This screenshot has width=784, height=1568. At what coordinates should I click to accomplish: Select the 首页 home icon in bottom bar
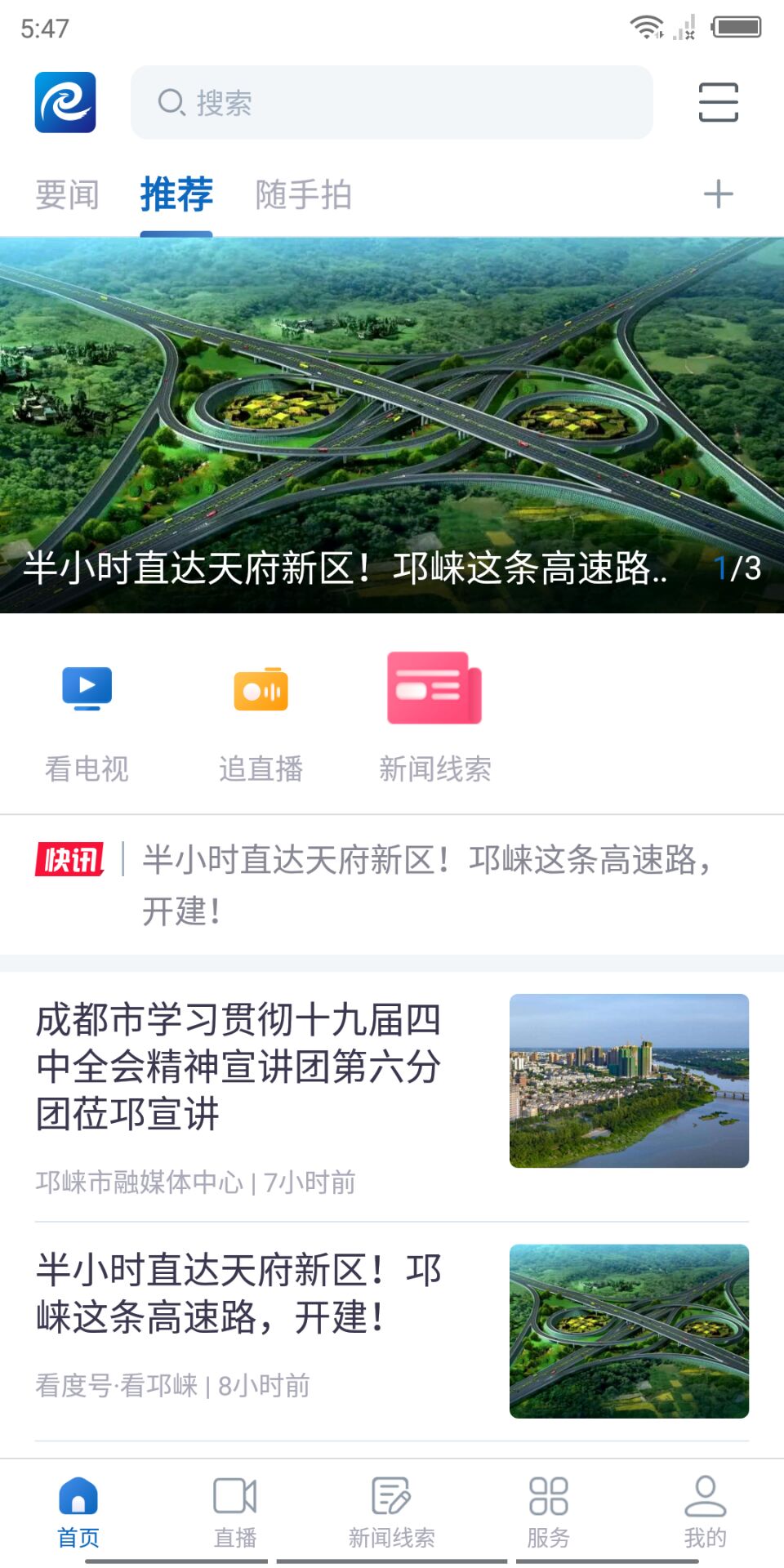pos(78,1507)
